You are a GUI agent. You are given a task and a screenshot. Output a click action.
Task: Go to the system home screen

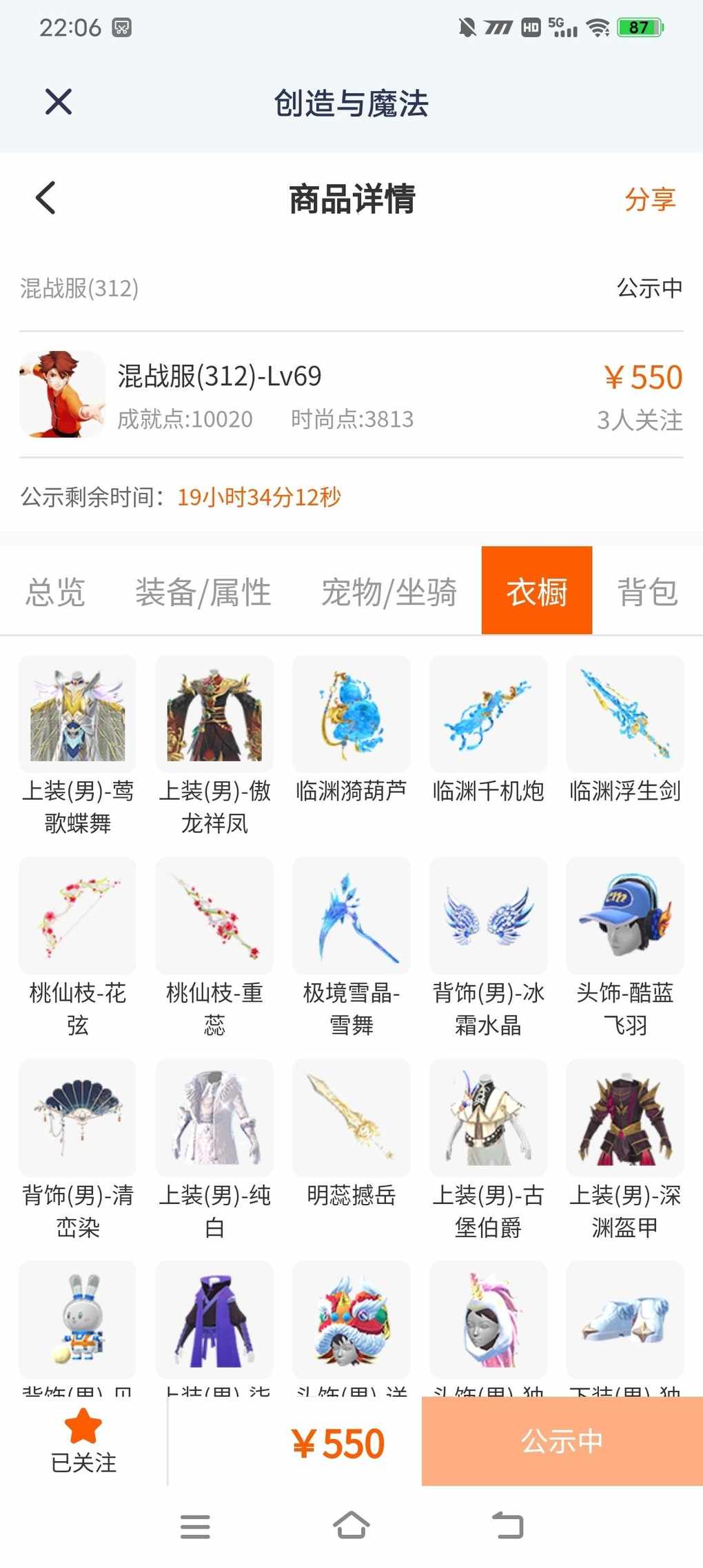351,1525
